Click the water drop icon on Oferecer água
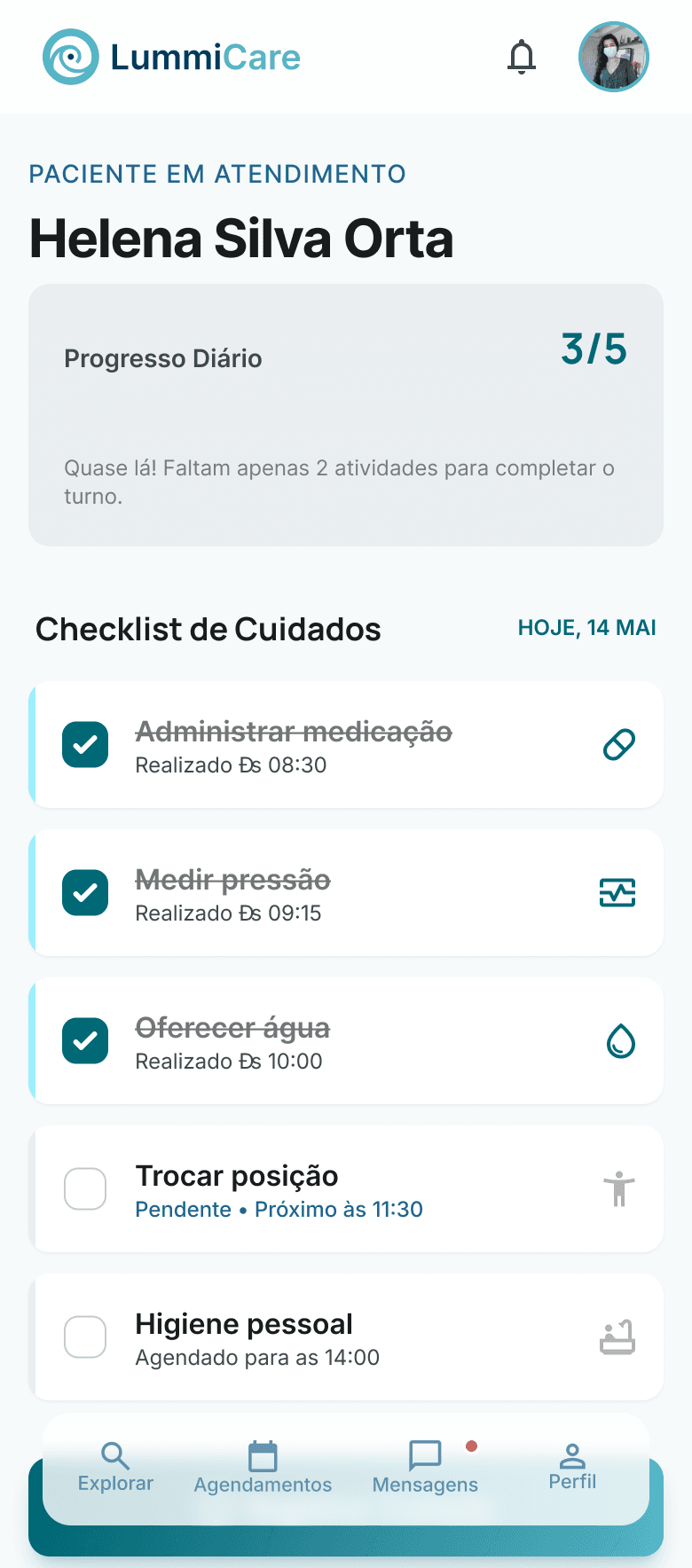This screenshot has height=1568, width=692. [x=621, y=1041]
